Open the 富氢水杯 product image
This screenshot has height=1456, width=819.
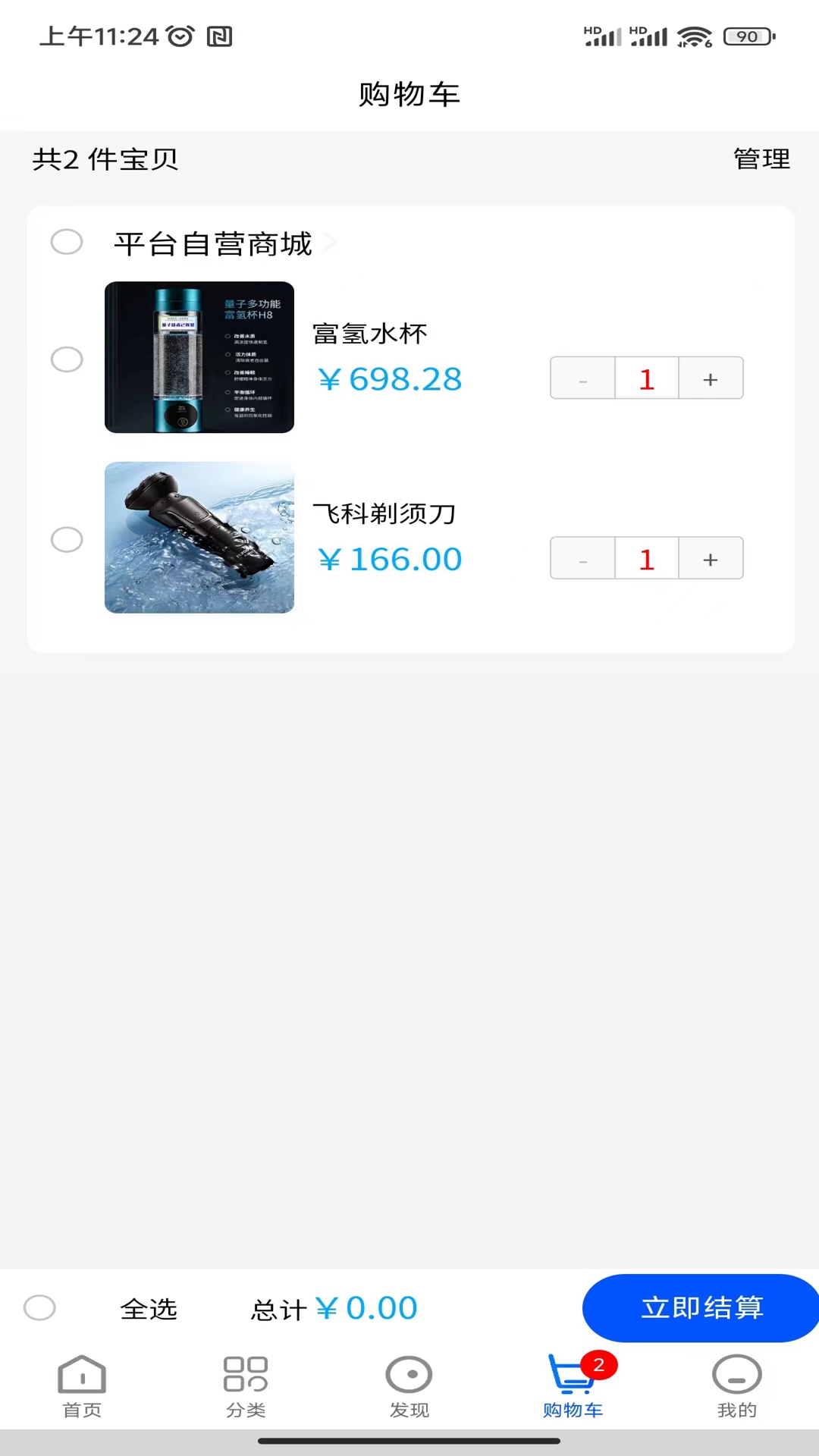pos(199,357)
